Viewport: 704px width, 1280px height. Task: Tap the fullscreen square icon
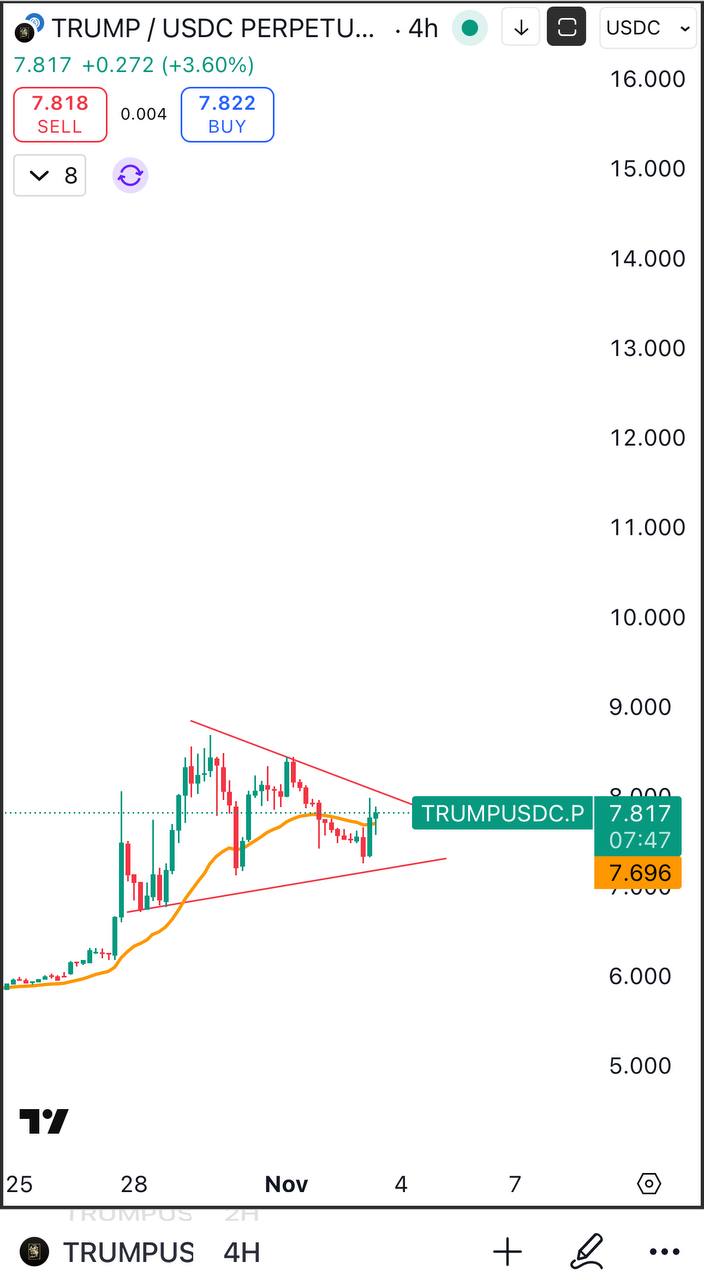coord(566,28)
